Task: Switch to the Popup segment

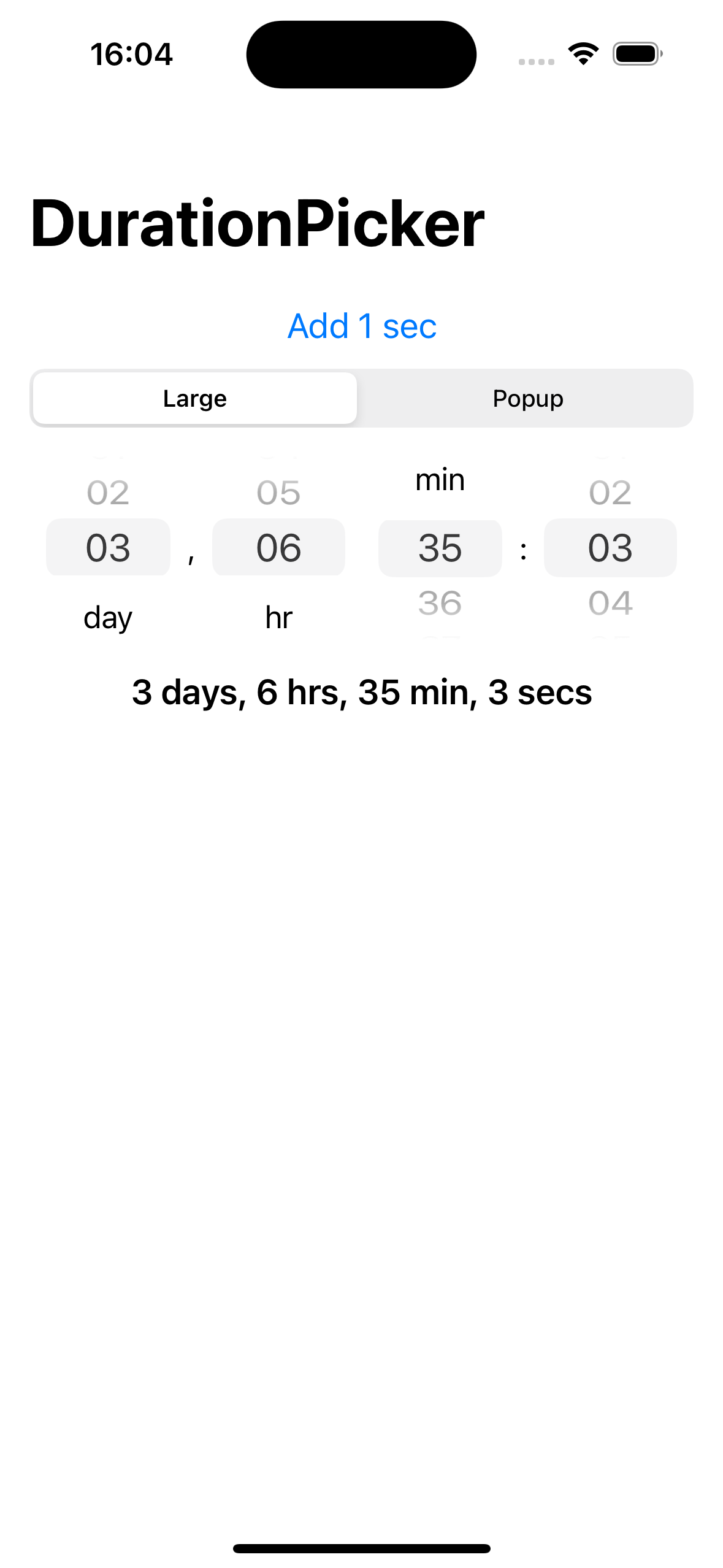Action: click(527, 399)
